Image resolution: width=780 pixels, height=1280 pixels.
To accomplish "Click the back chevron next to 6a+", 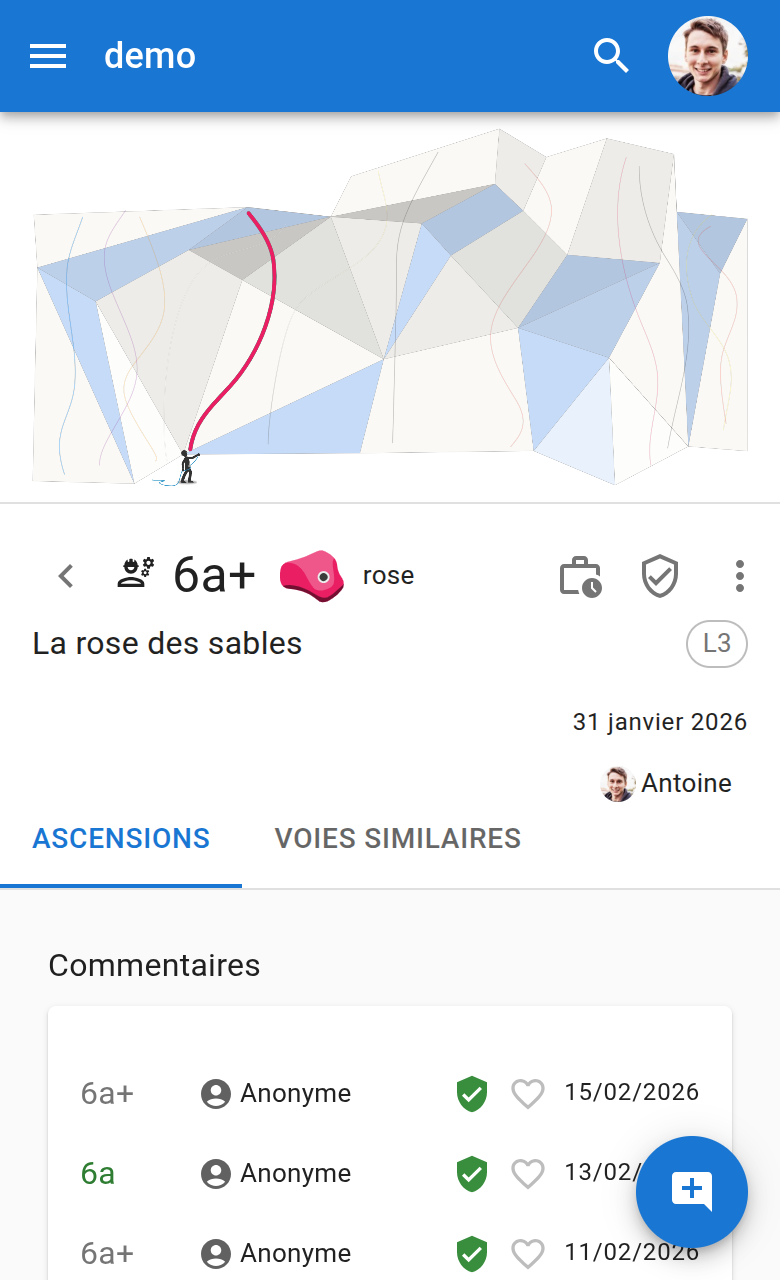I will click(x=66, y=575).
